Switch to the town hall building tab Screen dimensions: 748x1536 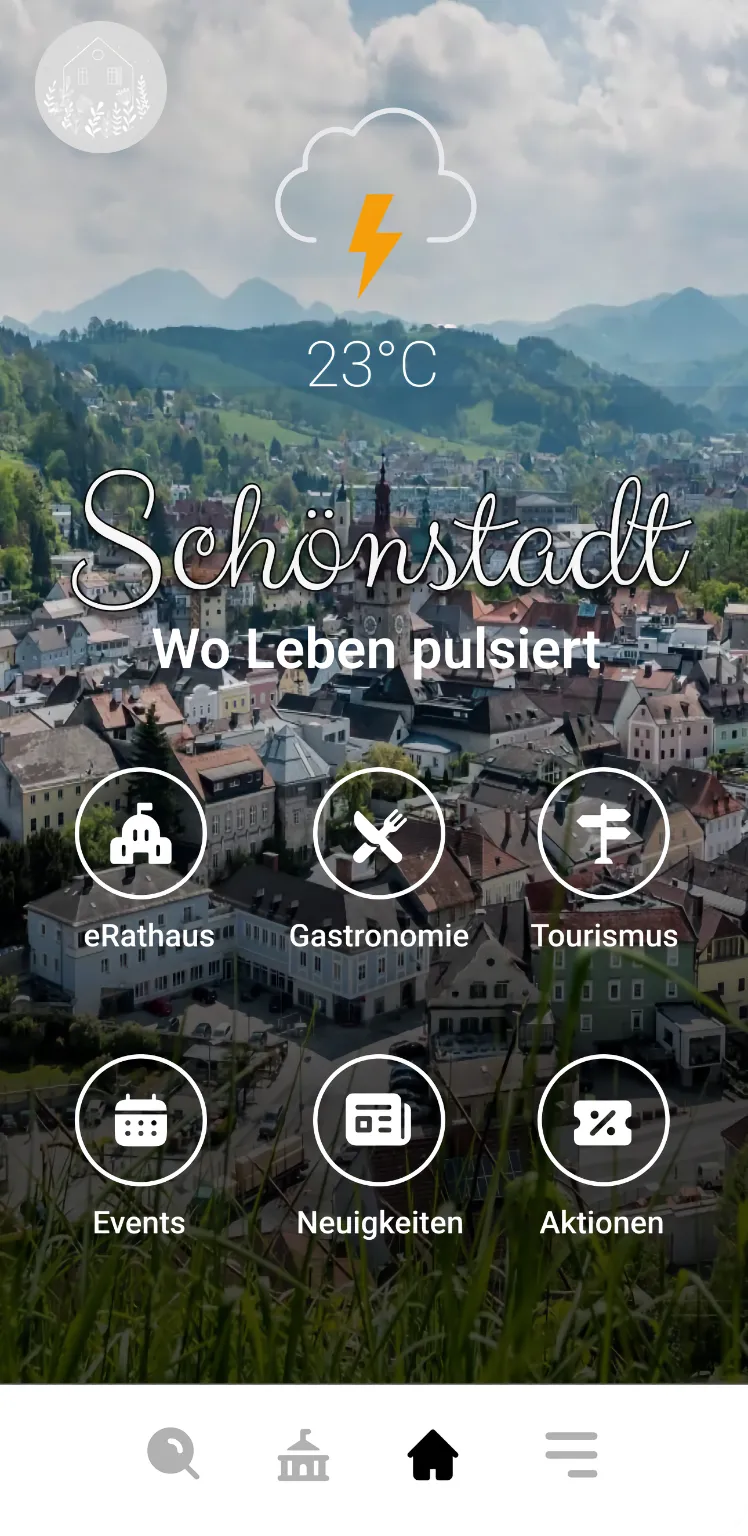(x=303, y=1454)
